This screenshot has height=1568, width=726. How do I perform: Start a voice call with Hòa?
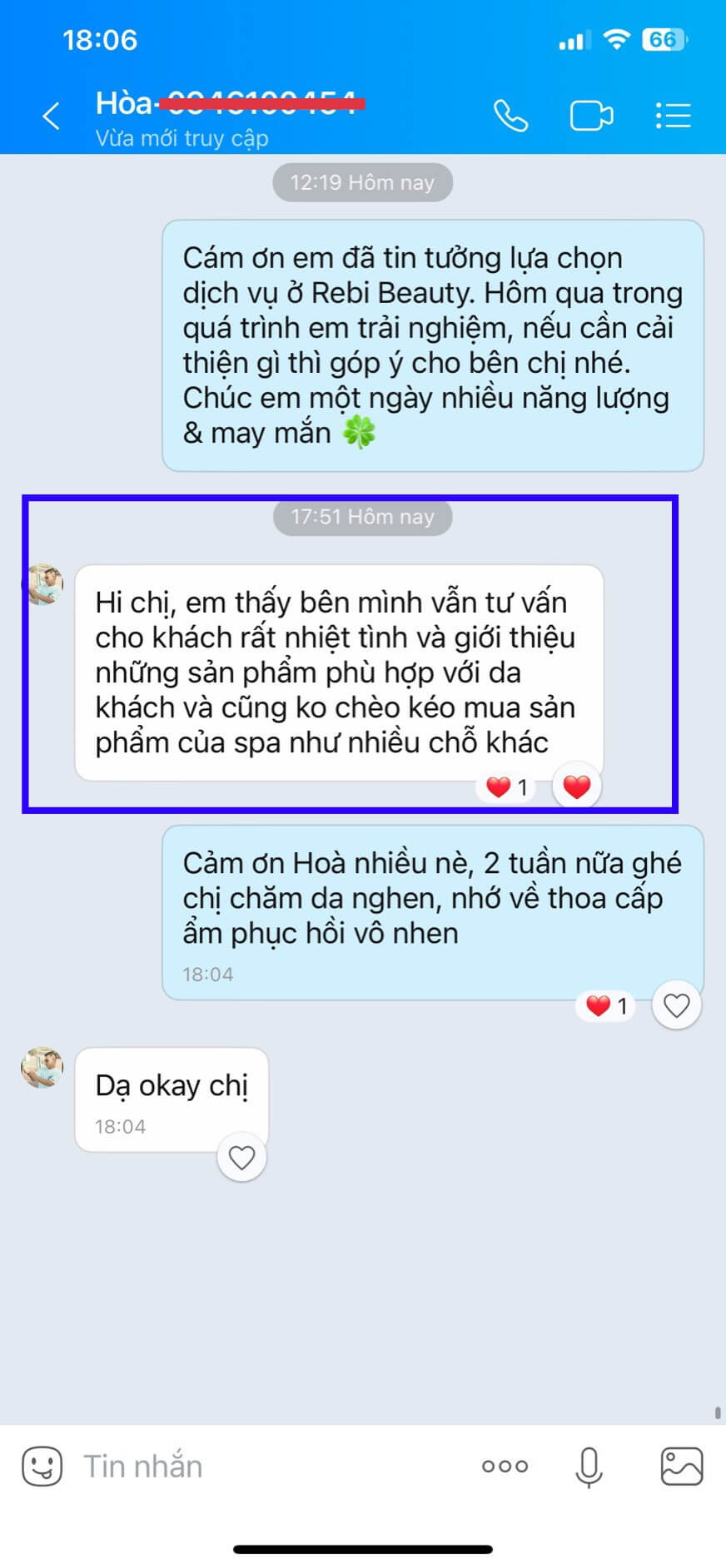point(510,116)
